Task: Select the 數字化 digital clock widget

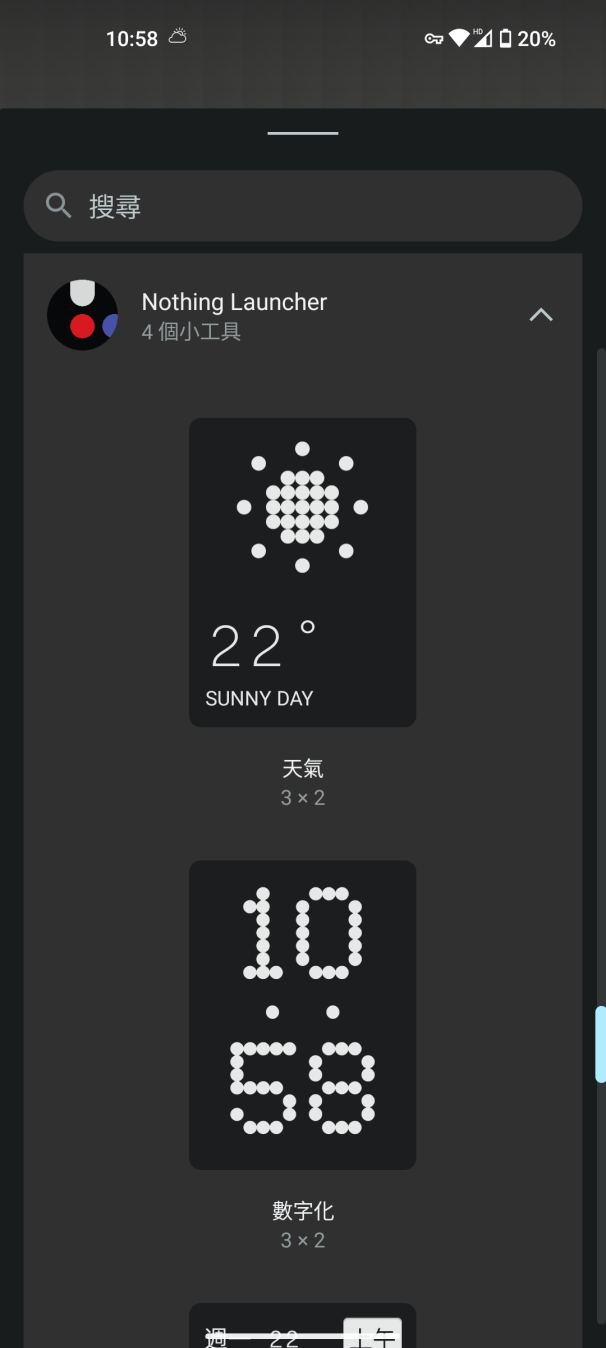Action: (302, 1014)
